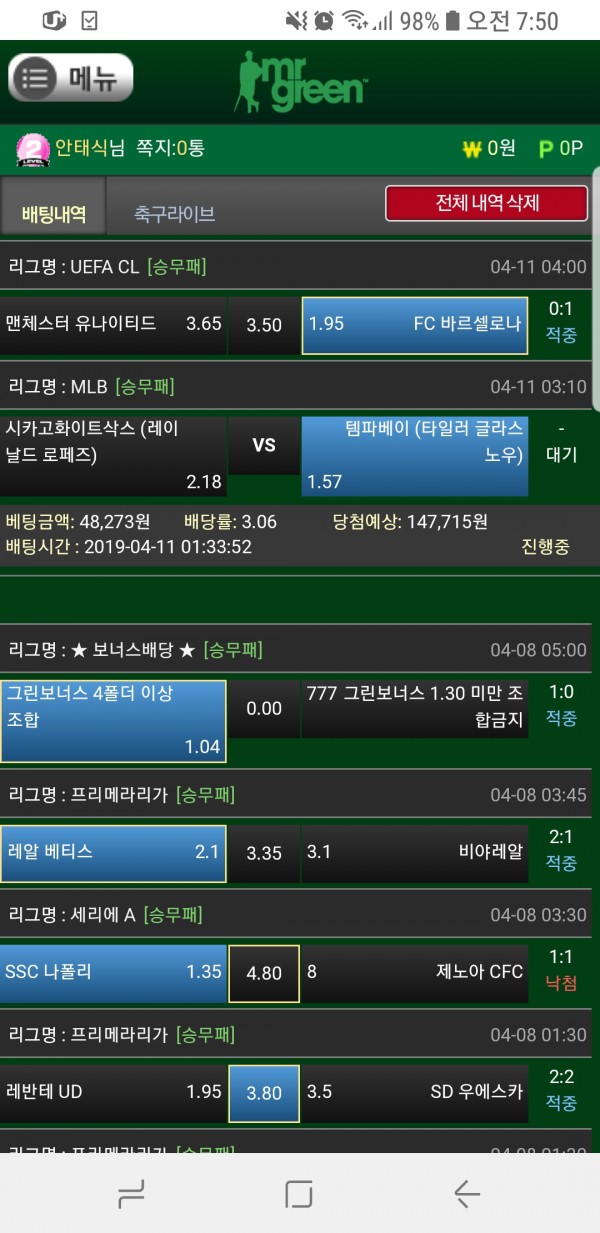Open the 쪽지 messages link
Screen dimensions: 600x1233
coord(170,148)
